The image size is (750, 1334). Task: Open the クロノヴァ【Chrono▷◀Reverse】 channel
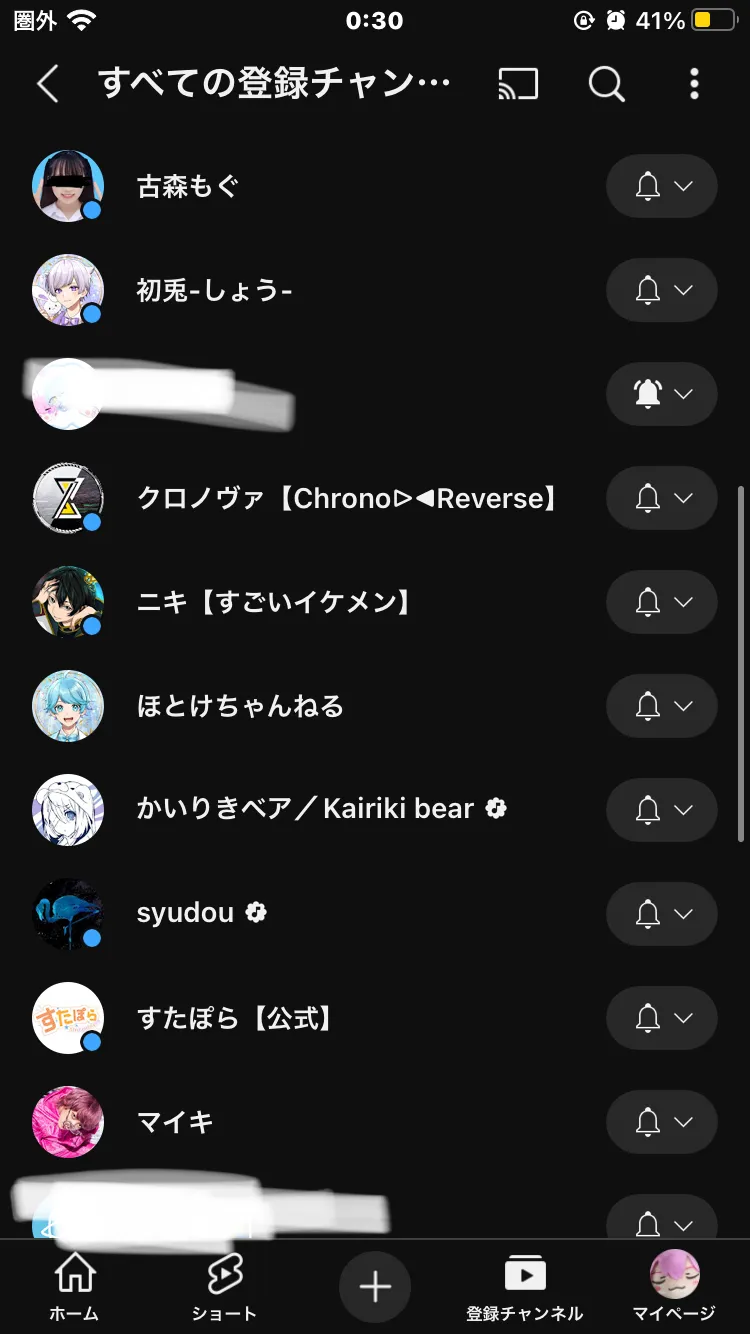(x=346, y=498)
